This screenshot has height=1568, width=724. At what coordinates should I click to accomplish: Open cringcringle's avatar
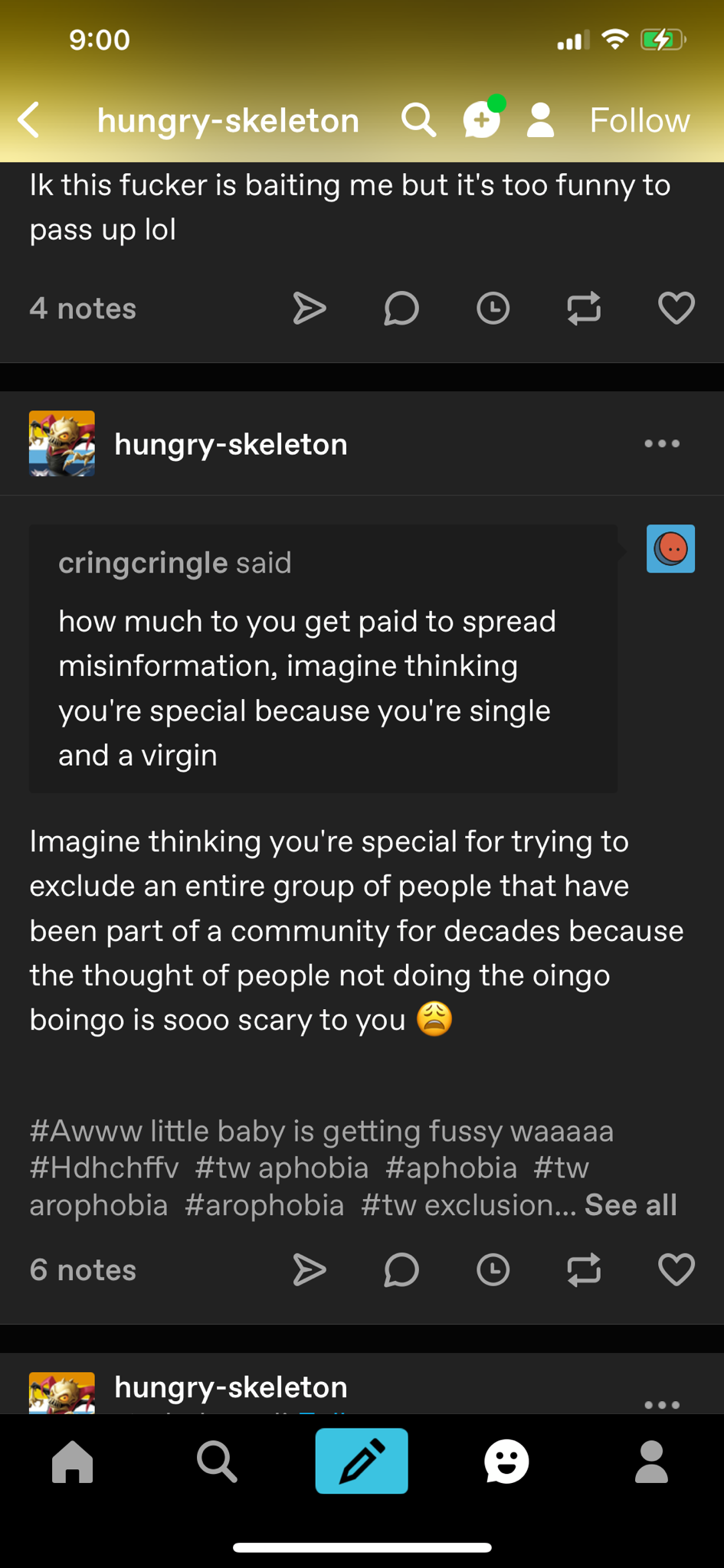[x=670, y=549]
